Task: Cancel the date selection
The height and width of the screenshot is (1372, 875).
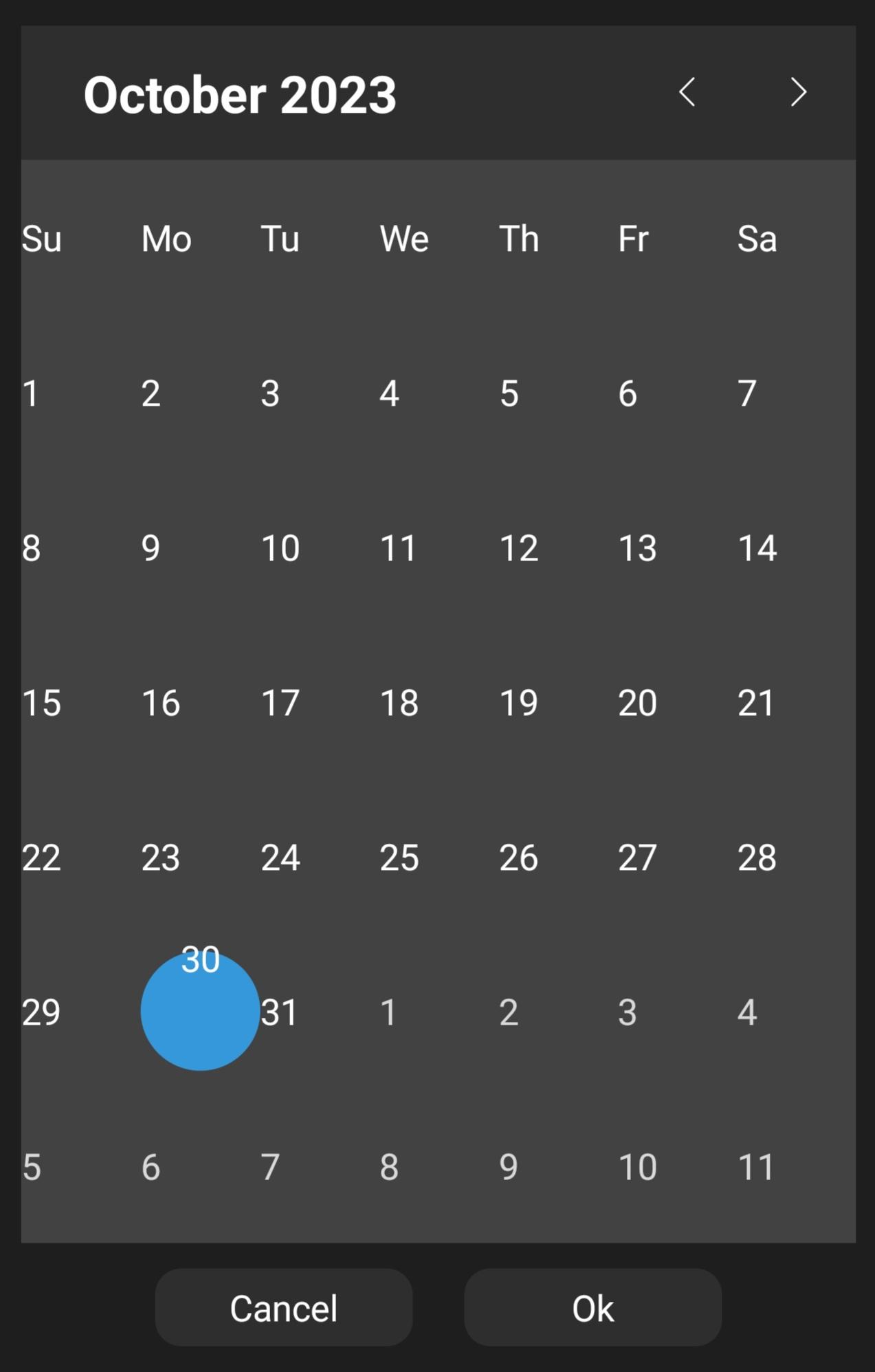Action: [283, 1307]
